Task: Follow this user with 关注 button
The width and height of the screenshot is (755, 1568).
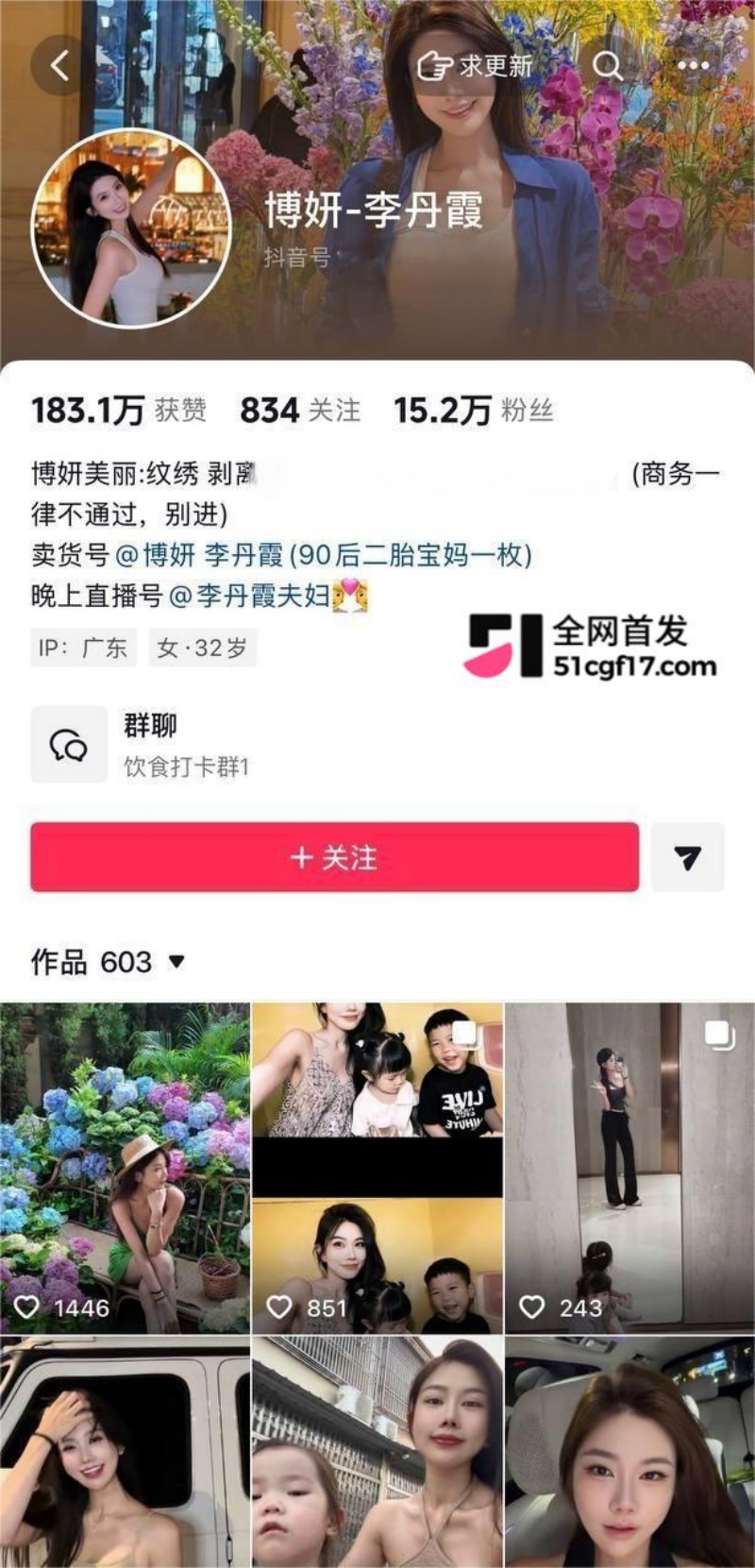Action: pyautogui.click(x=334, y=857)
